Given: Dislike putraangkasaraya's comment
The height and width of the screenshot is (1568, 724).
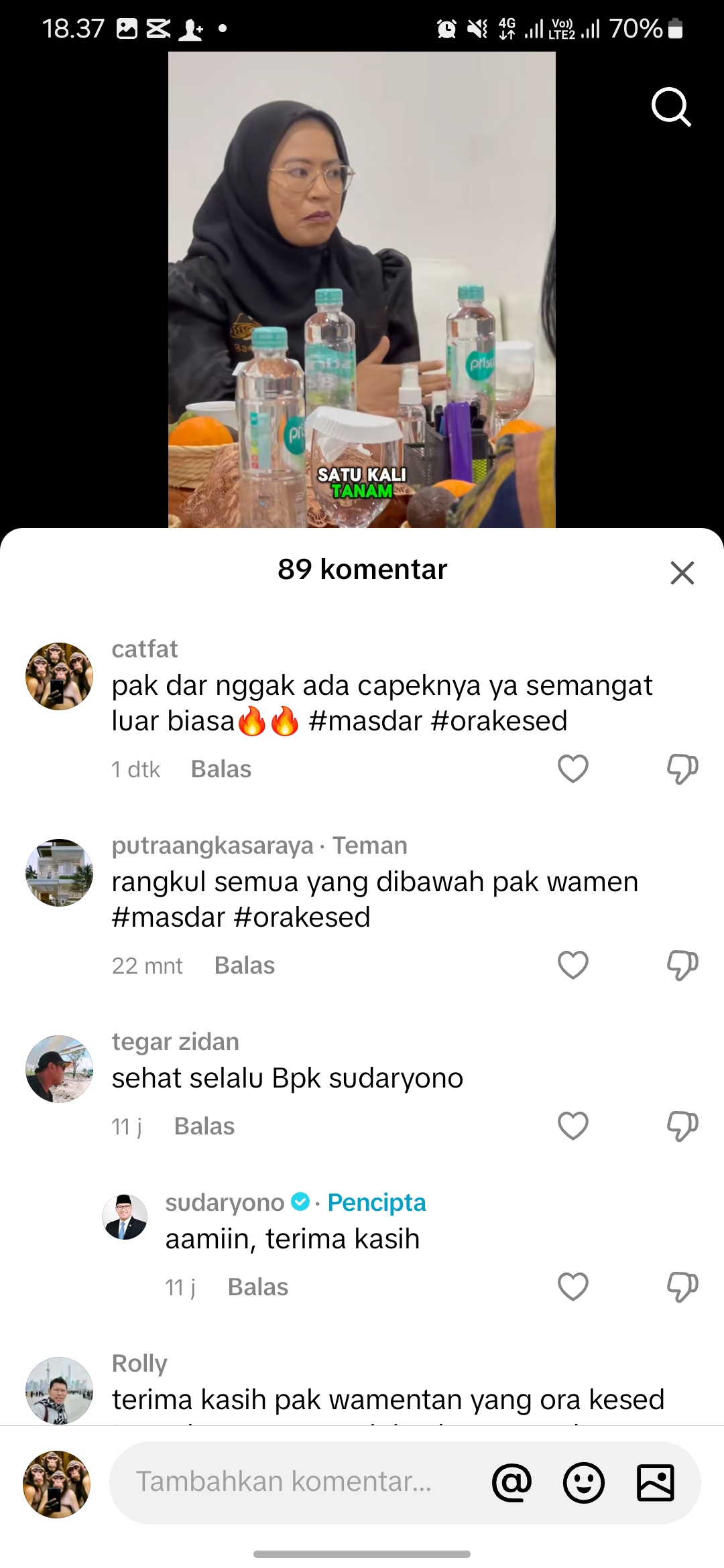Looking at the screenshot, I should [x=682, y=966].
